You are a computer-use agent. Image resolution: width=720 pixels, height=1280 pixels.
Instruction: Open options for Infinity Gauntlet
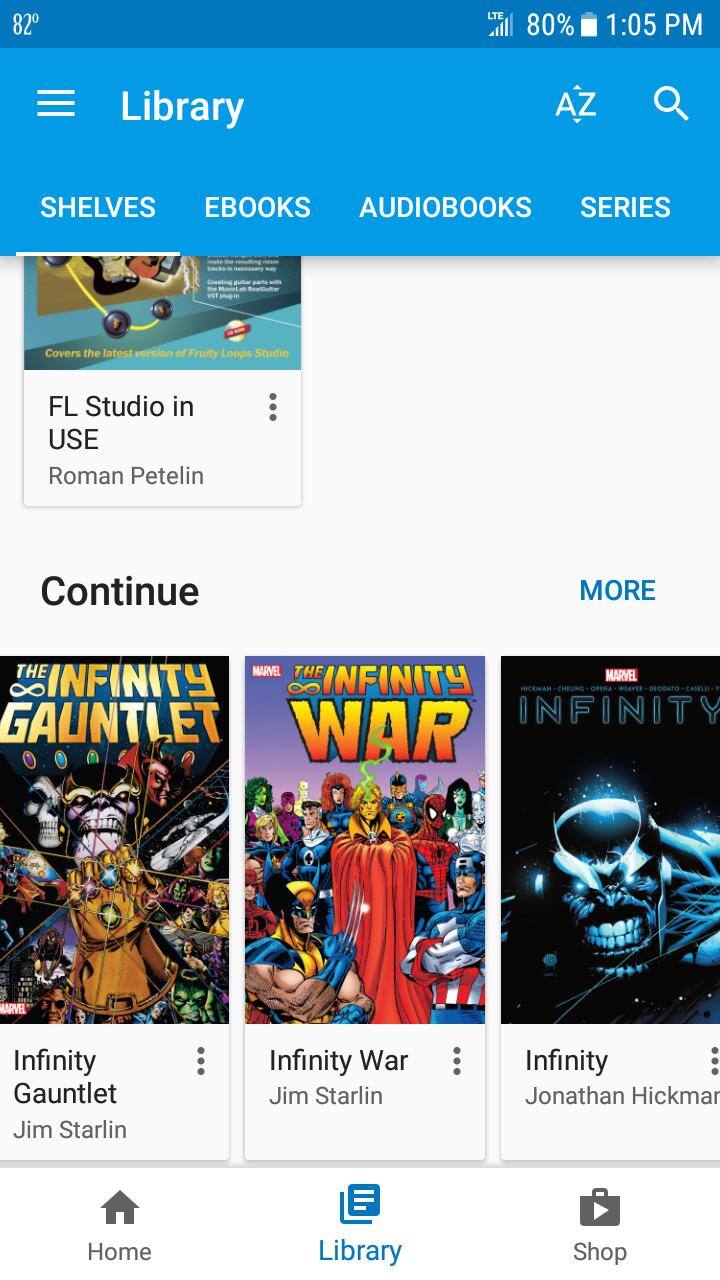tap(201, 1061)
